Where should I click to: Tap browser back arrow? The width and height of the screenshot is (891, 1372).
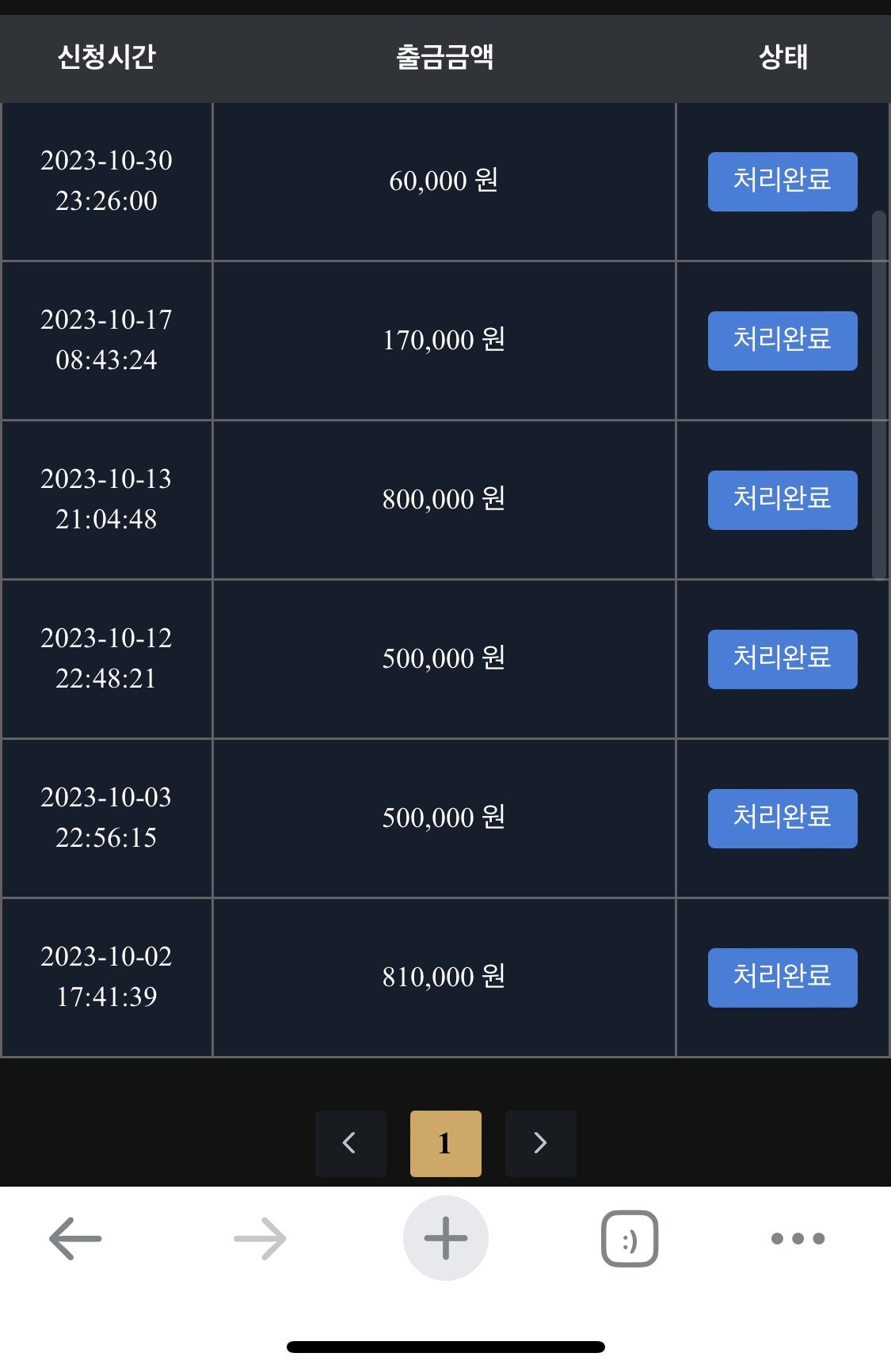(x=75, y=1238)
